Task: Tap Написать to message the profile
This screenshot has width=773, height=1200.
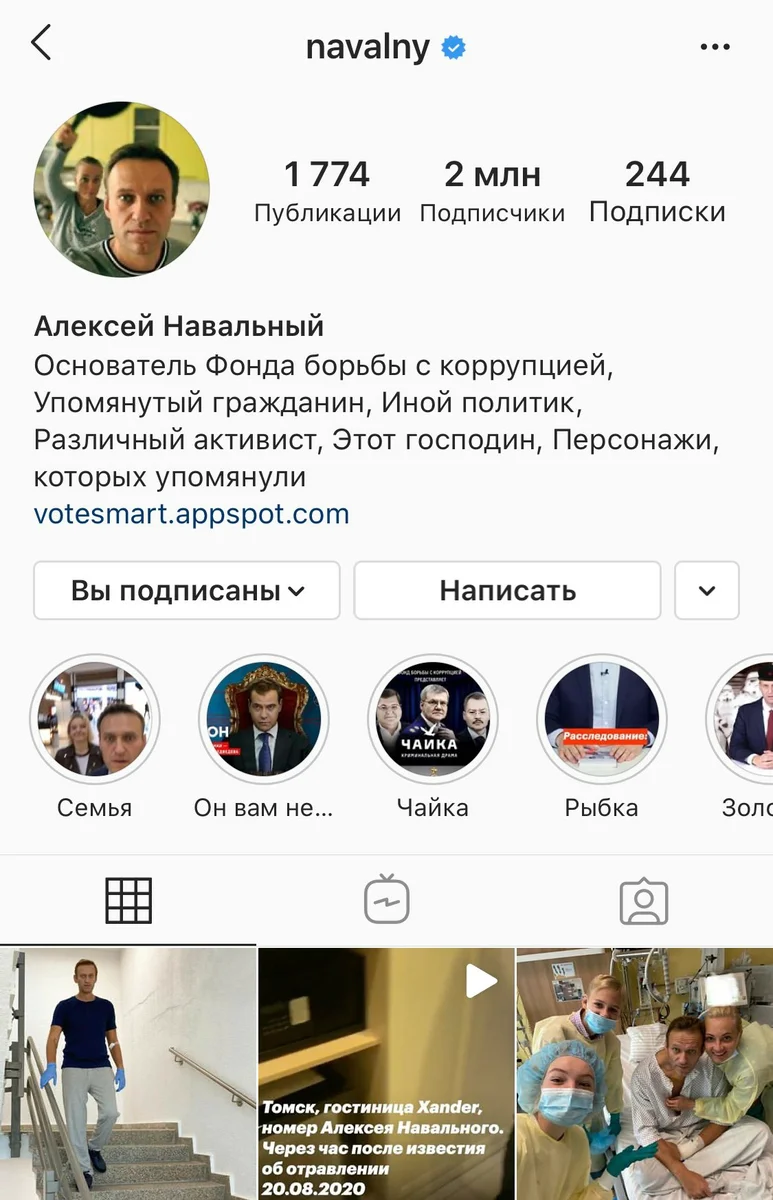Action: pyautogui.click(x=507, y=591)
